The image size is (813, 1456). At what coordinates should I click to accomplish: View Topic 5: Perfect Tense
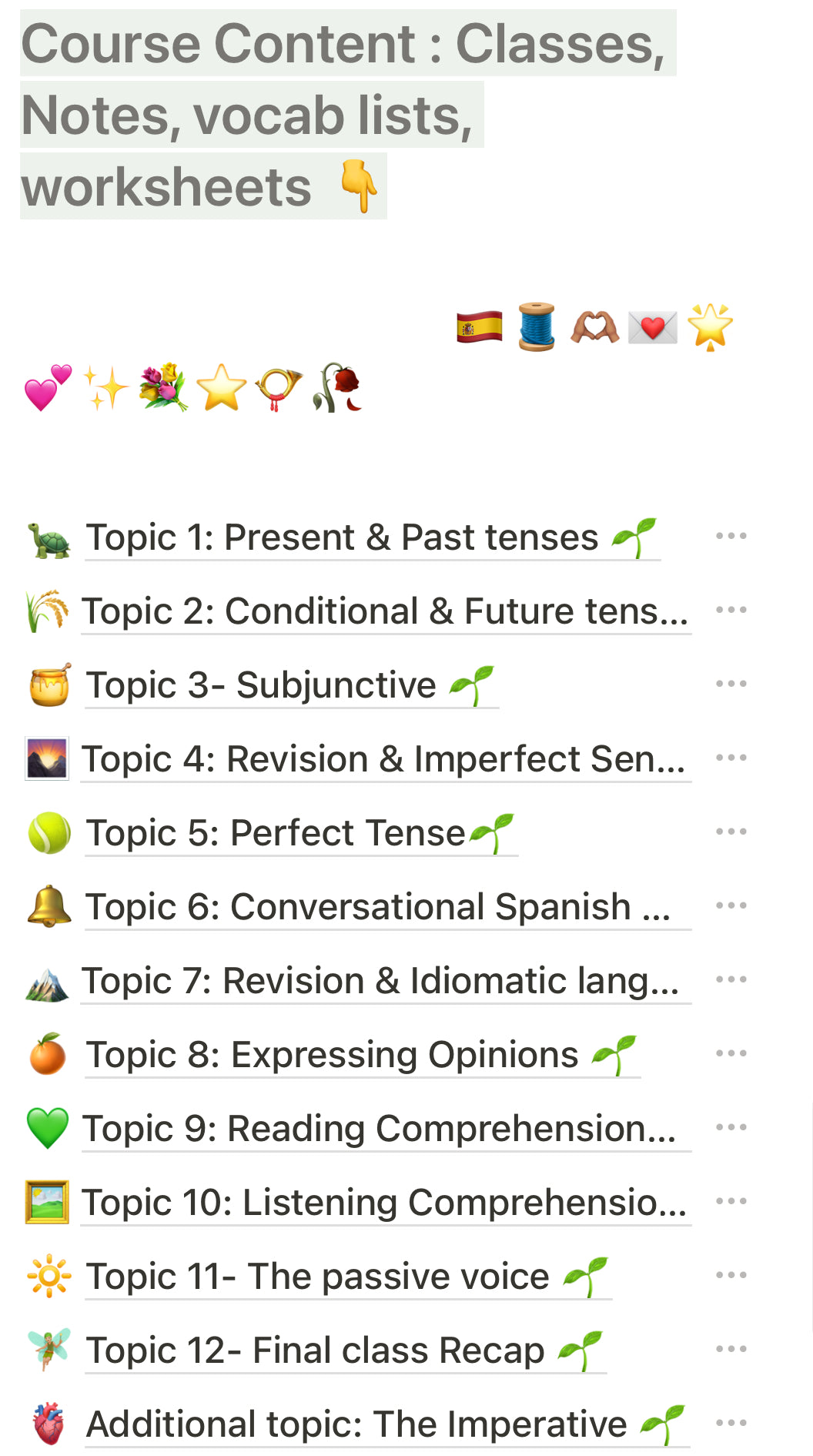click(276, 833)
